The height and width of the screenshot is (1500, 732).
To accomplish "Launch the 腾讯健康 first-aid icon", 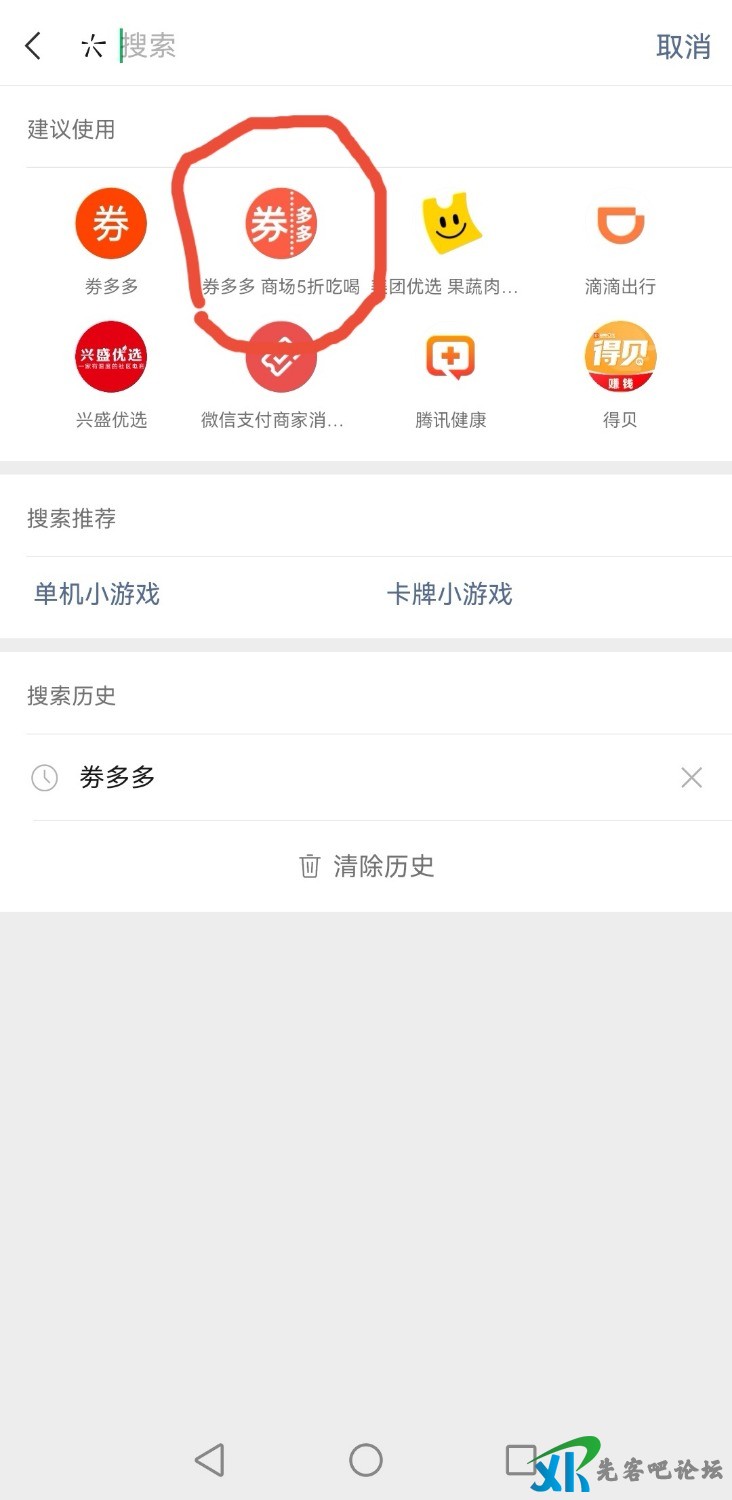I will (450, 357).
